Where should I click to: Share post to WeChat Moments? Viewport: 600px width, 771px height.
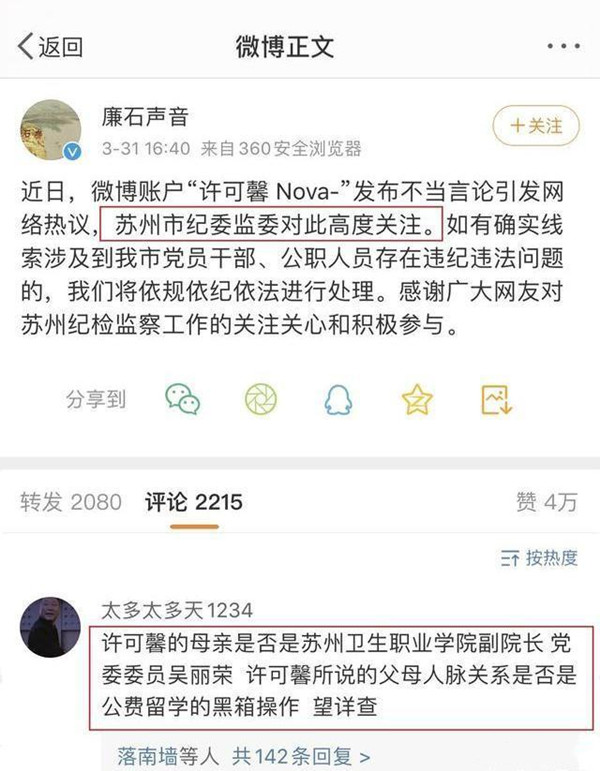[x=261, y=399]
